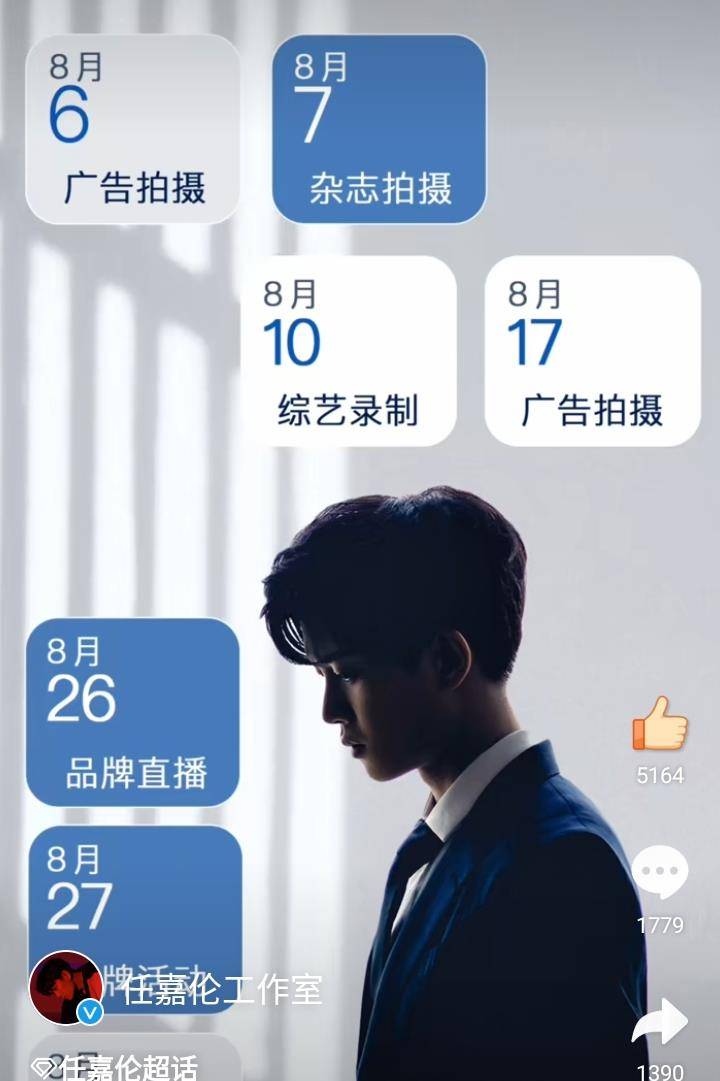Tap the 任嘉伦工作室 account name
The image size is (720, 1081).
point(222,990)
